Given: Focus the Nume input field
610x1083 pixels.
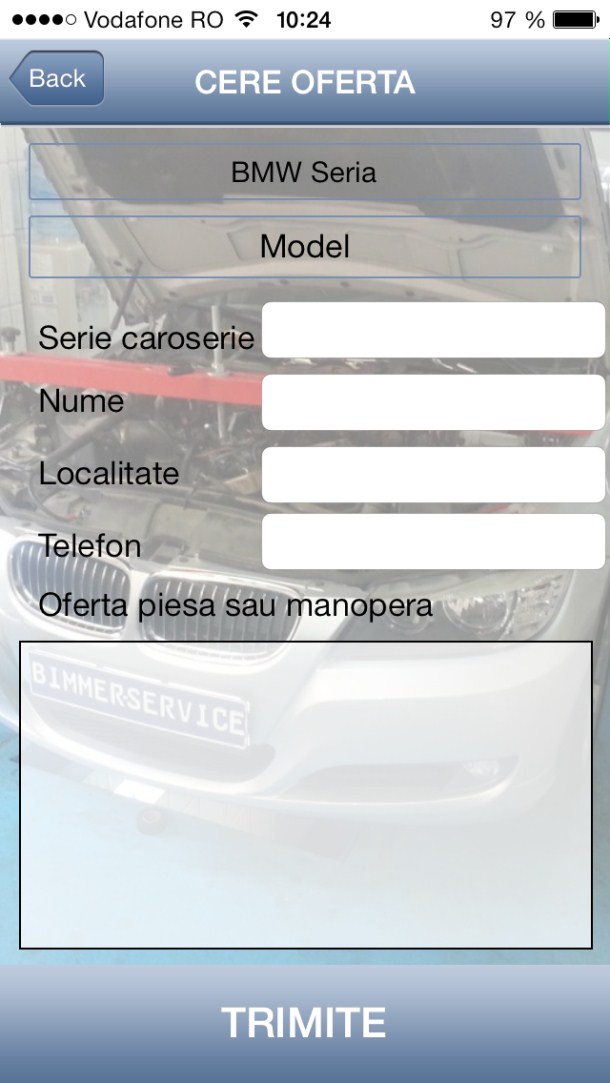Looking at the screenshot, I should (x=433, y=402).
